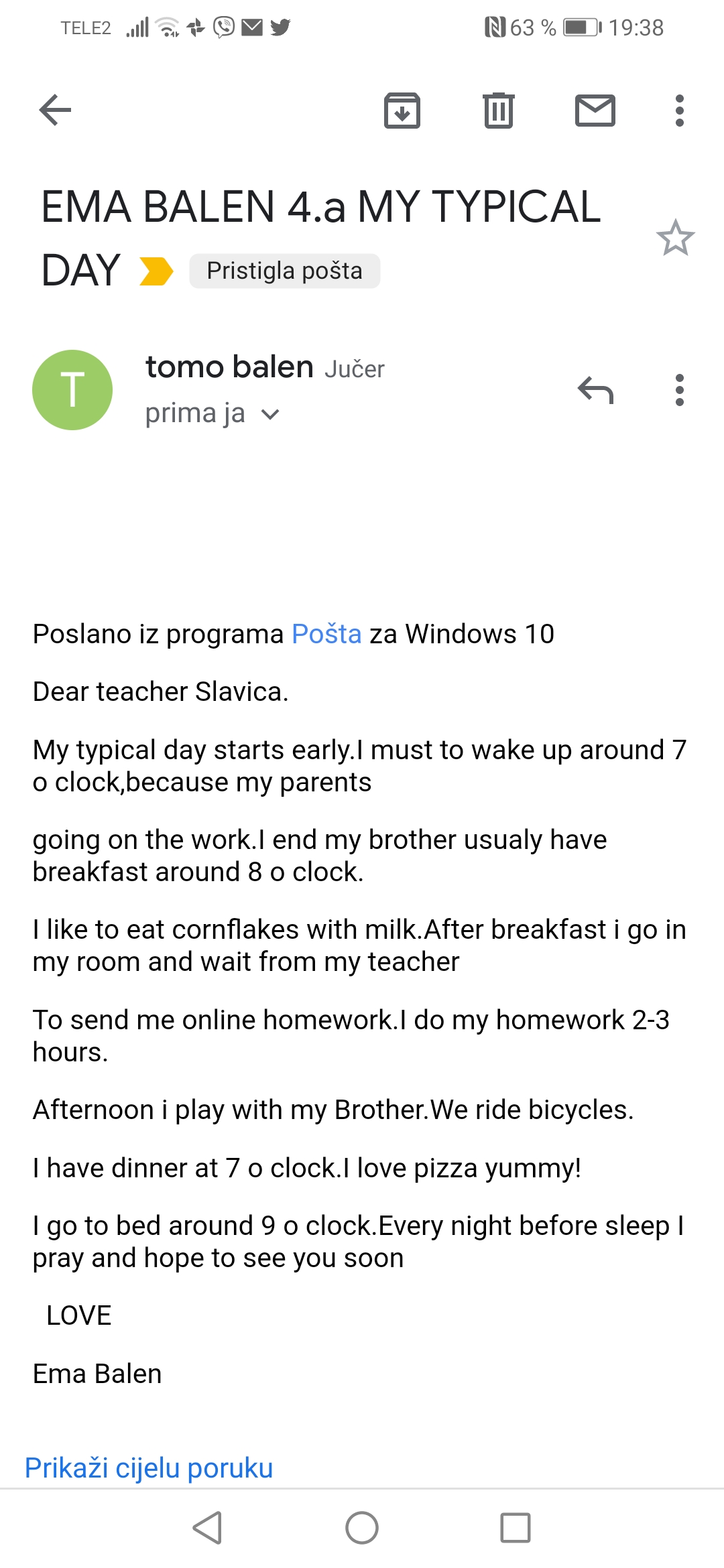Reply to tomo balen's message

click(595, 390)
